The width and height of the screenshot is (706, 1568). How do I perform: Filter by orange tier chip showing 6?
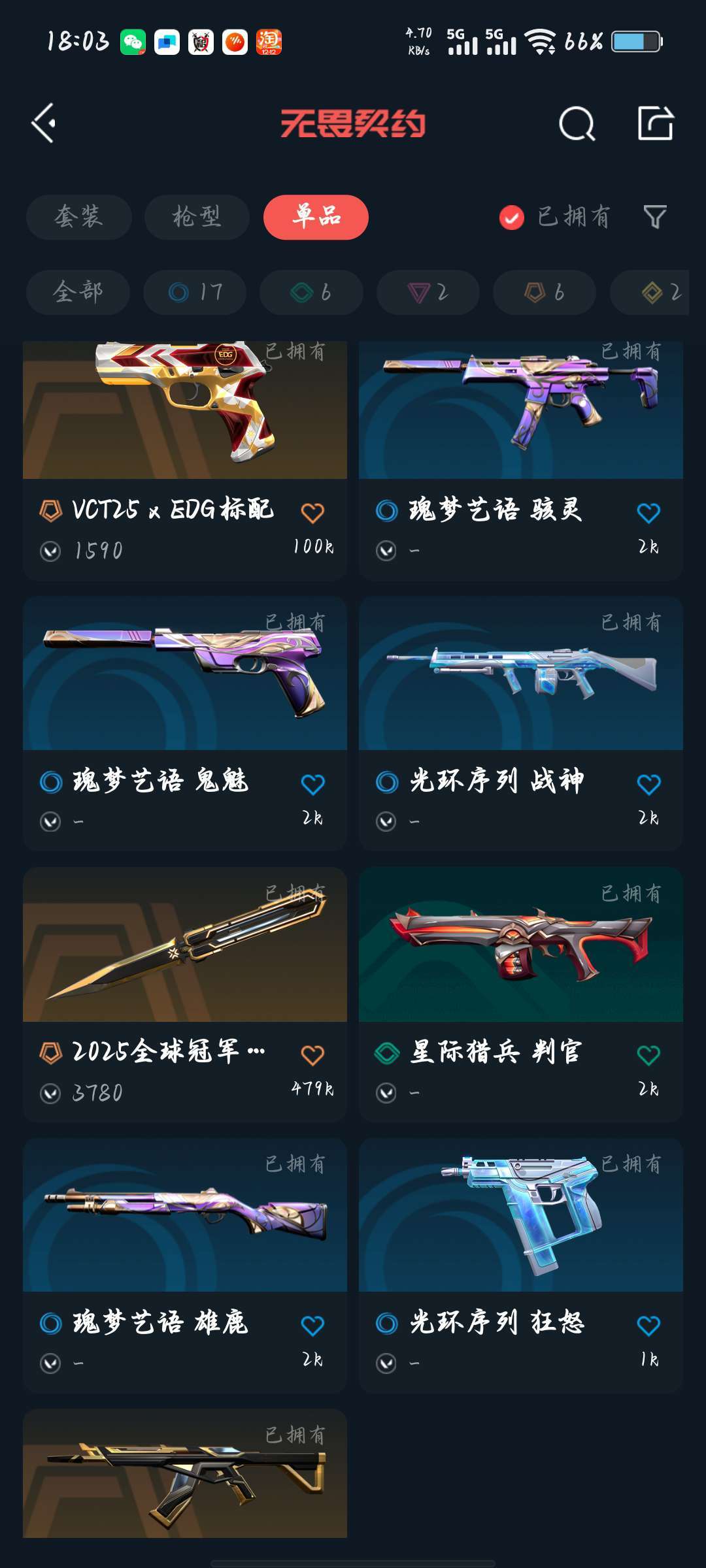pyautogui.click(x=544, y=292)
